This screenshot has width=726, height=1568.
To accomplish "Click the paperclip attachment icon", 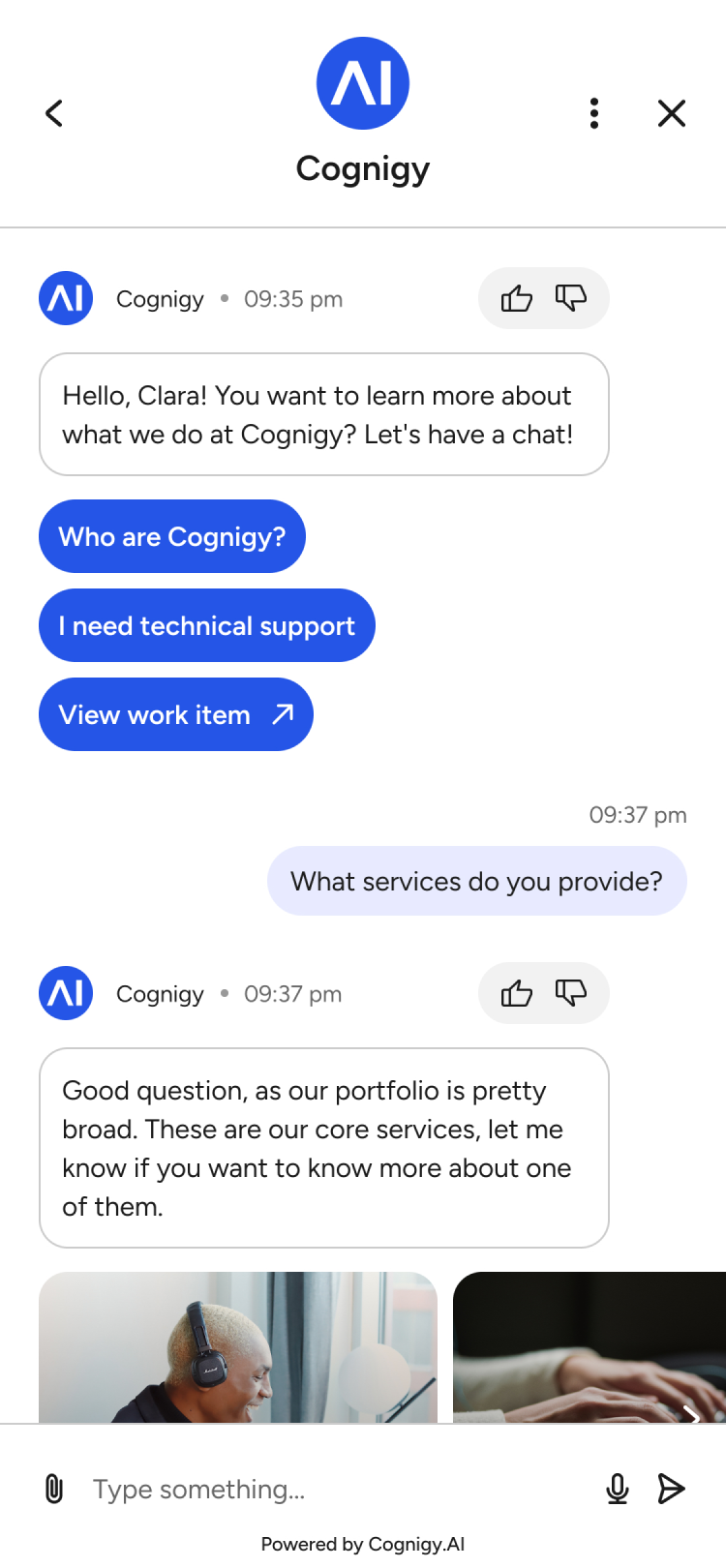I will click(54, 1489).
